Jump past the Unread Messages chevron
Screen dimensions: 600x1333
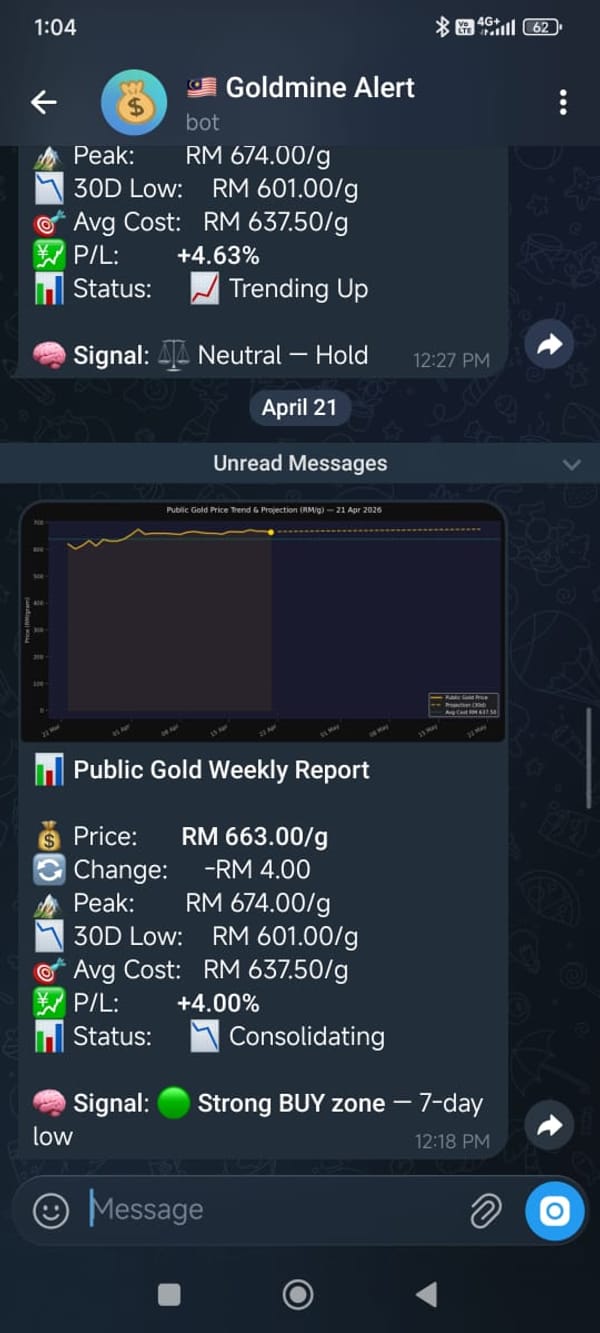coord(572,464)
